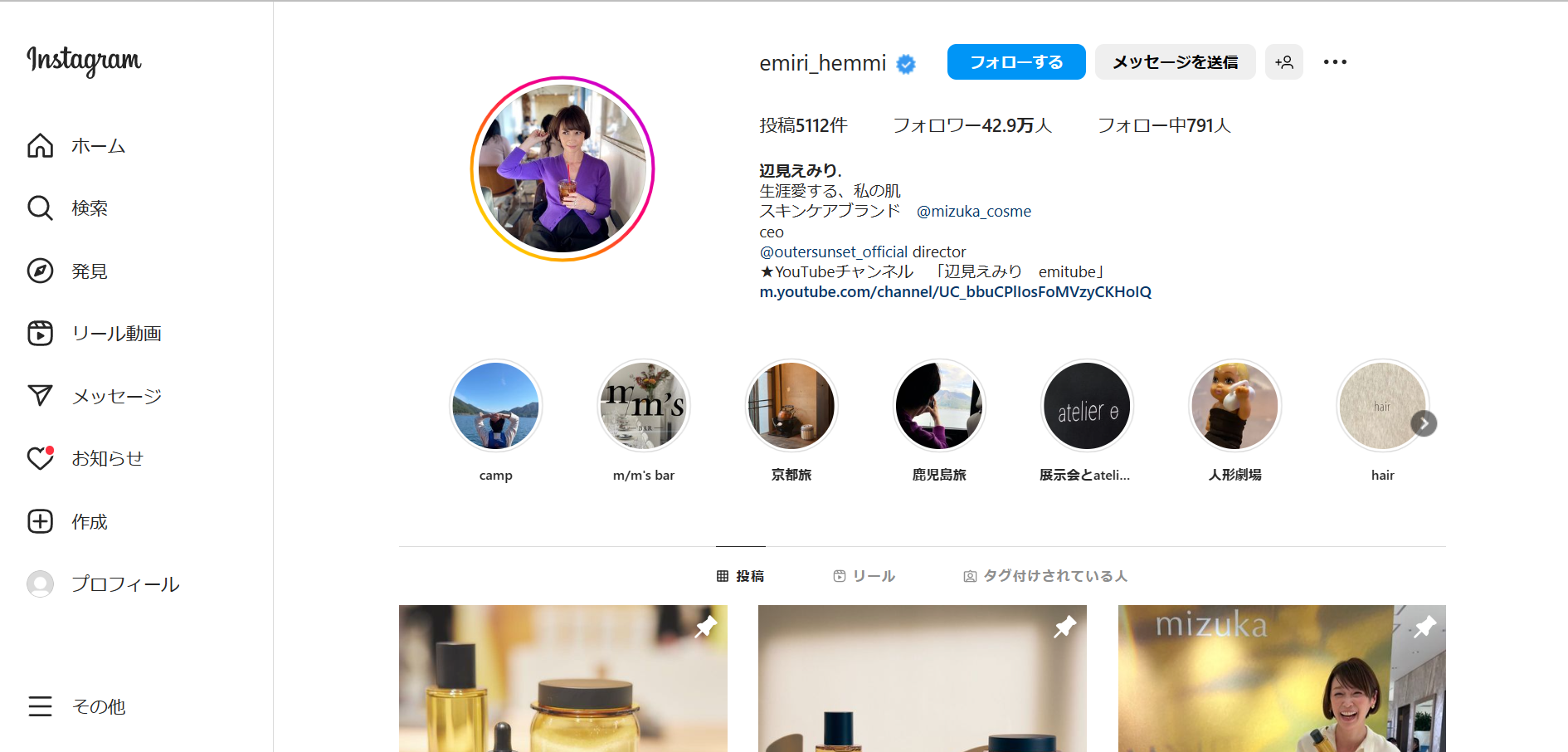Follow emiri_hemmi with フォローする button
1568x752 pixels.
point(1015,62)
